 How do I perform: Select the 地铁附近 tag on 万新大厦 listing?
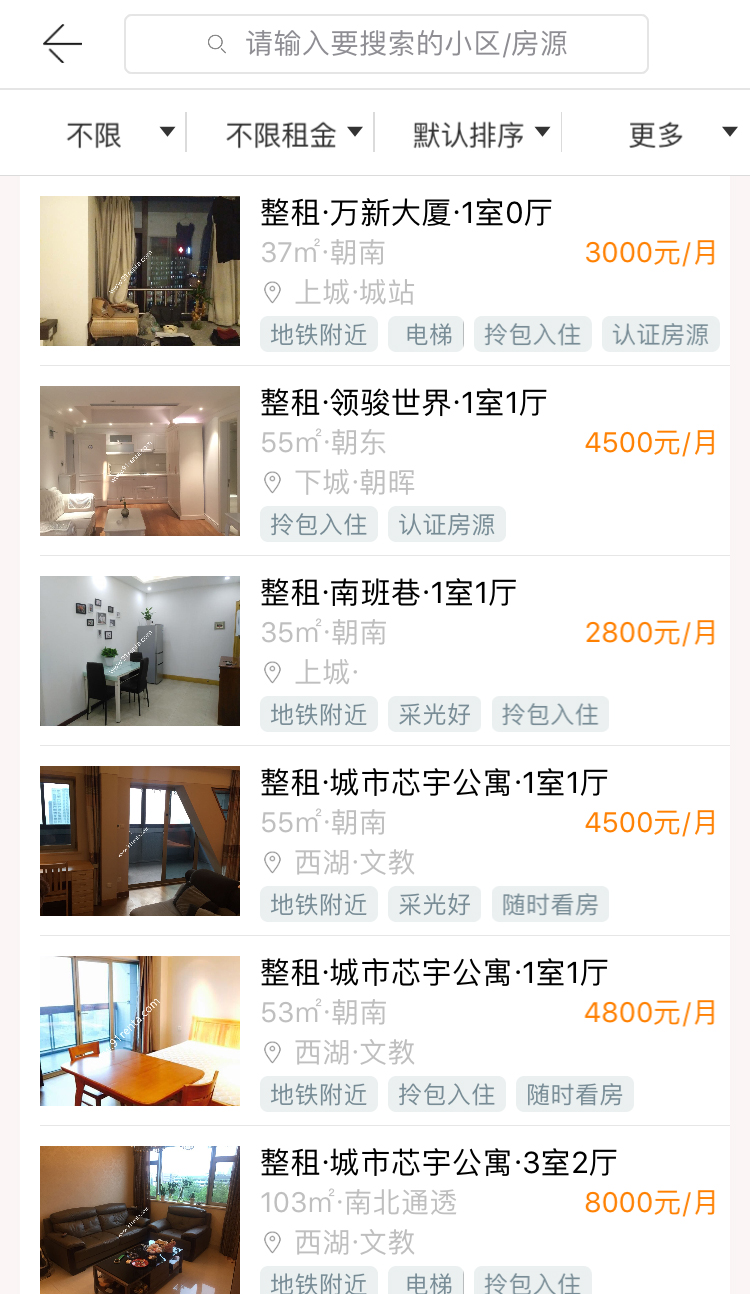click(318, 334)
